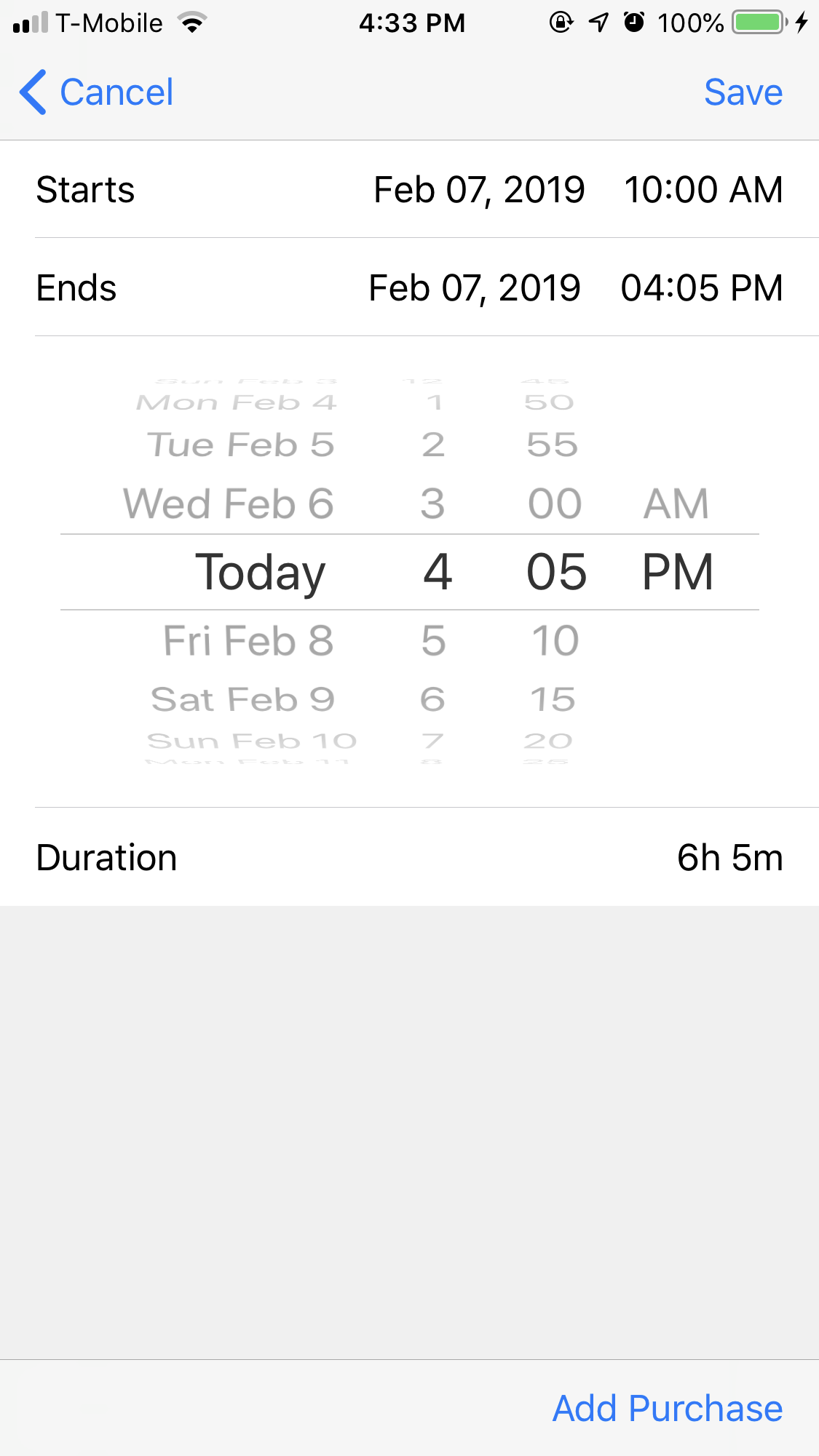Switch the picker to AM
This screenshot has height=1456, width=819.
pos(676,504)
